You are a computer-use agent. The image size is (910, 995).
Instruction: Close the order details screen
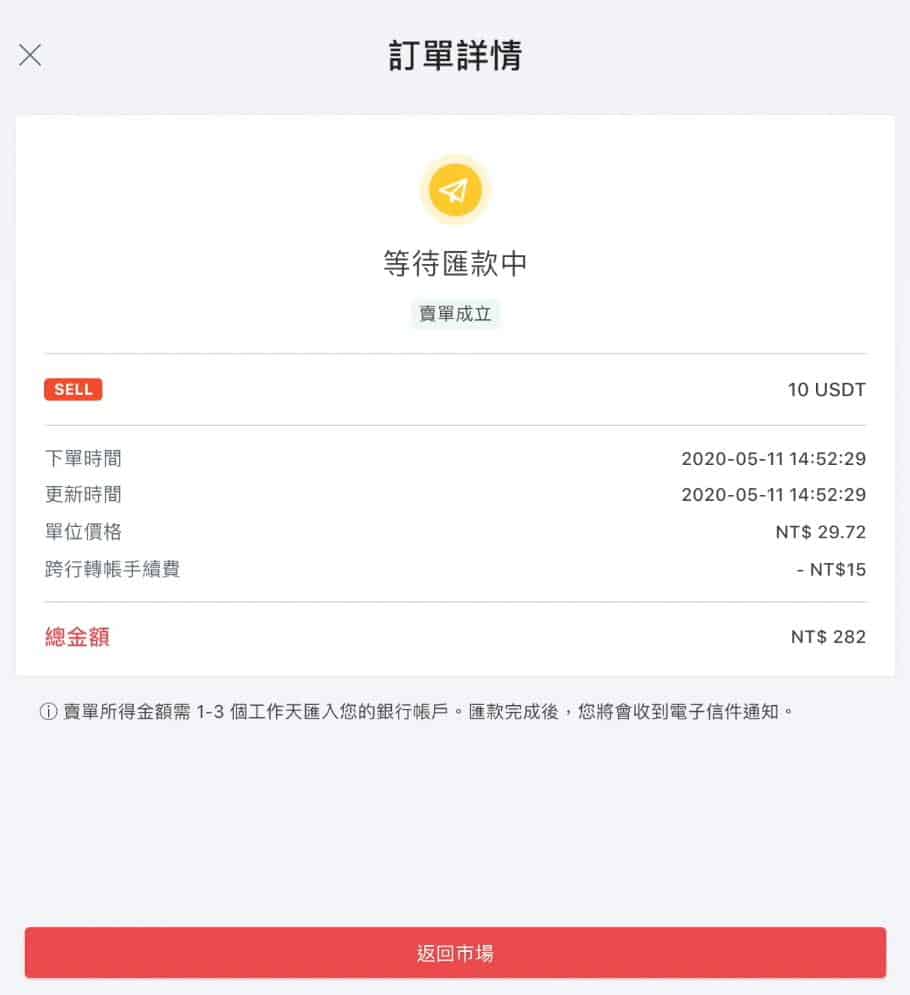coord(30,55)
